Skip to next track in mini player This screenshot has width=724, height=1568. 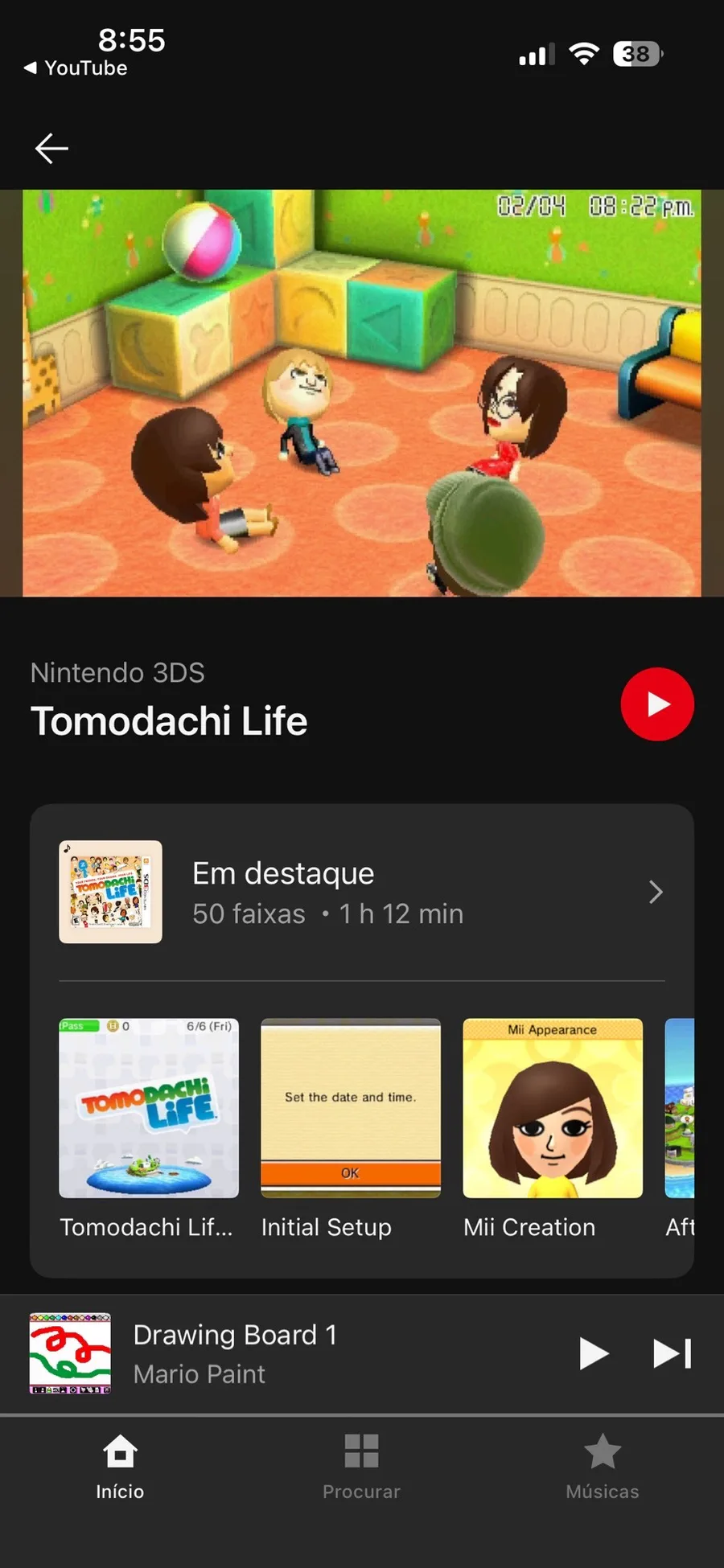coord(672,1353)
